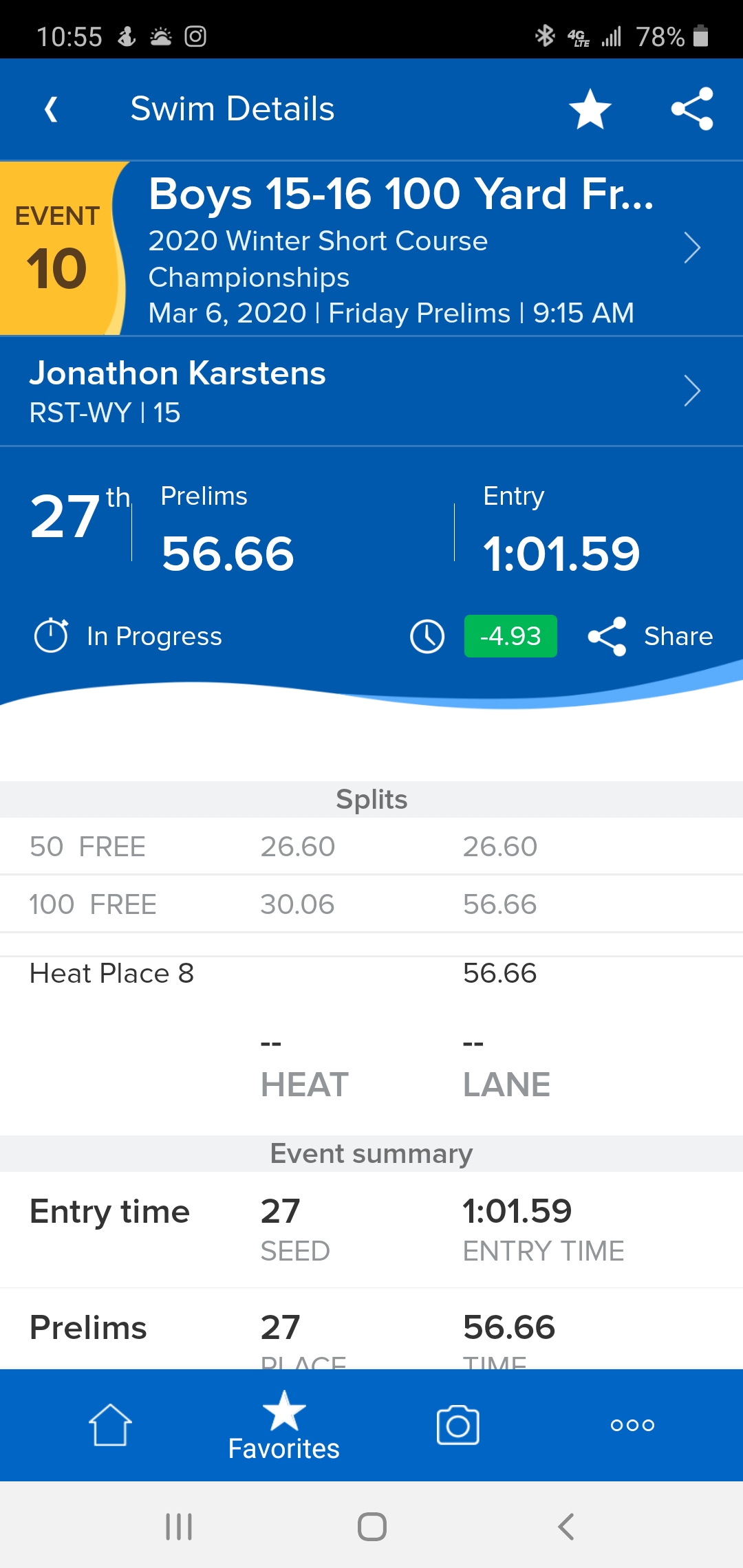Go to the Home tab
Image resolution: width=743 pixels, height=1568 pixels.
[x=110, y=1424]
